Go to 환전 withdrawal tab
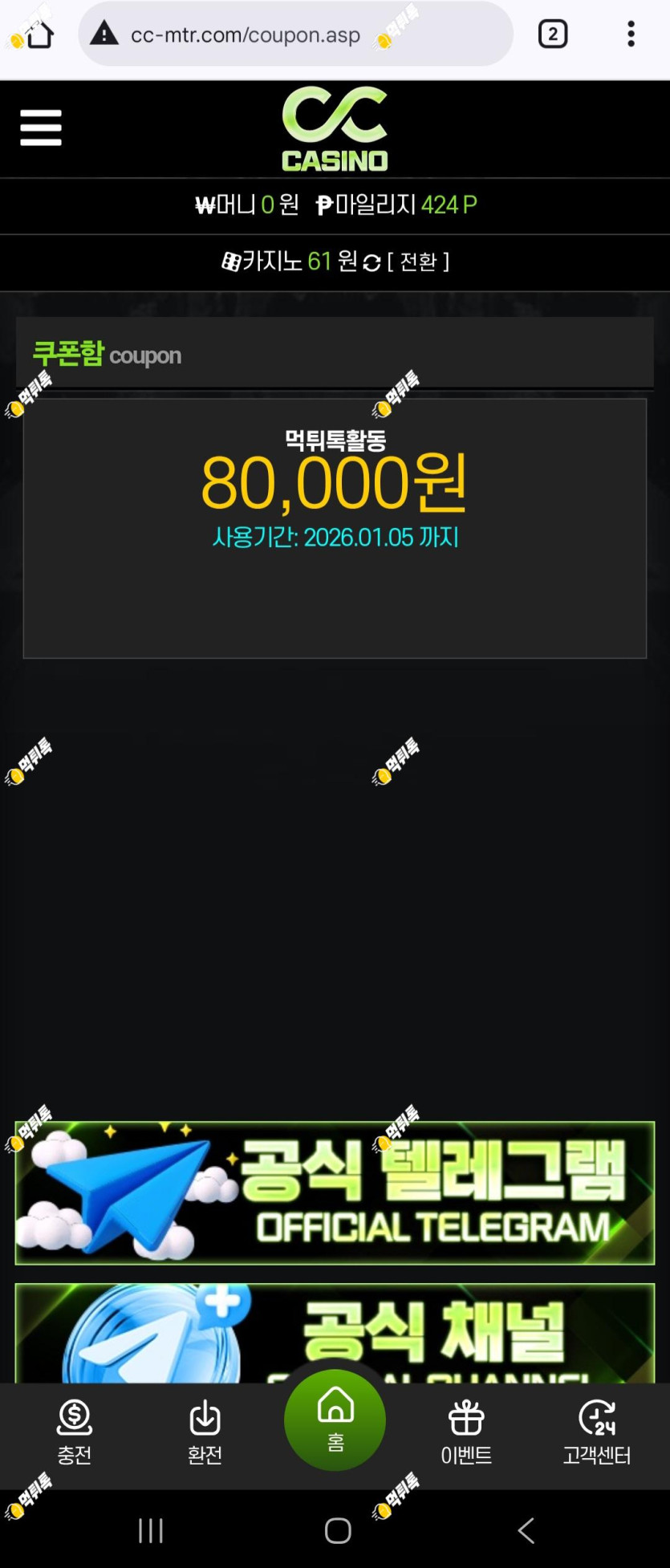Screen dimensions: 670x1568 205,1432
